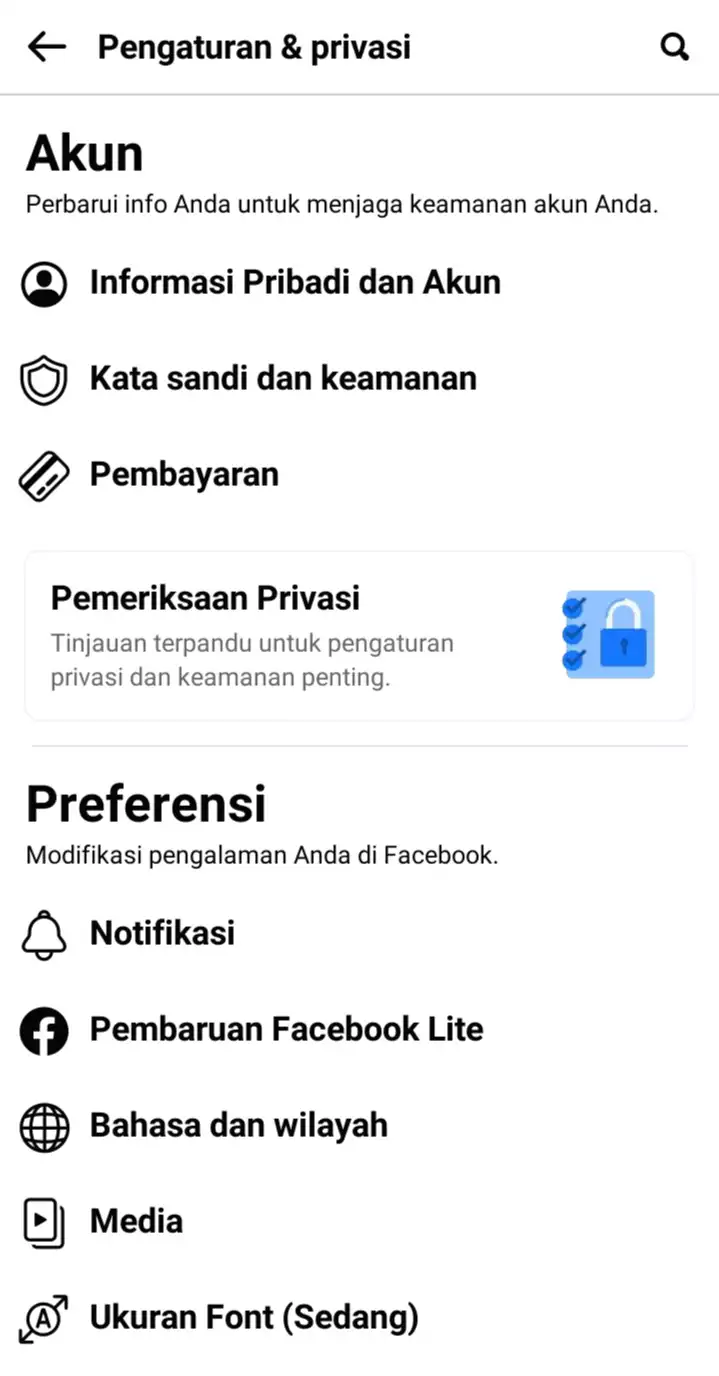Select the Pembayaran option
This screenshot has width=719, height=1376.
point(184,475)
